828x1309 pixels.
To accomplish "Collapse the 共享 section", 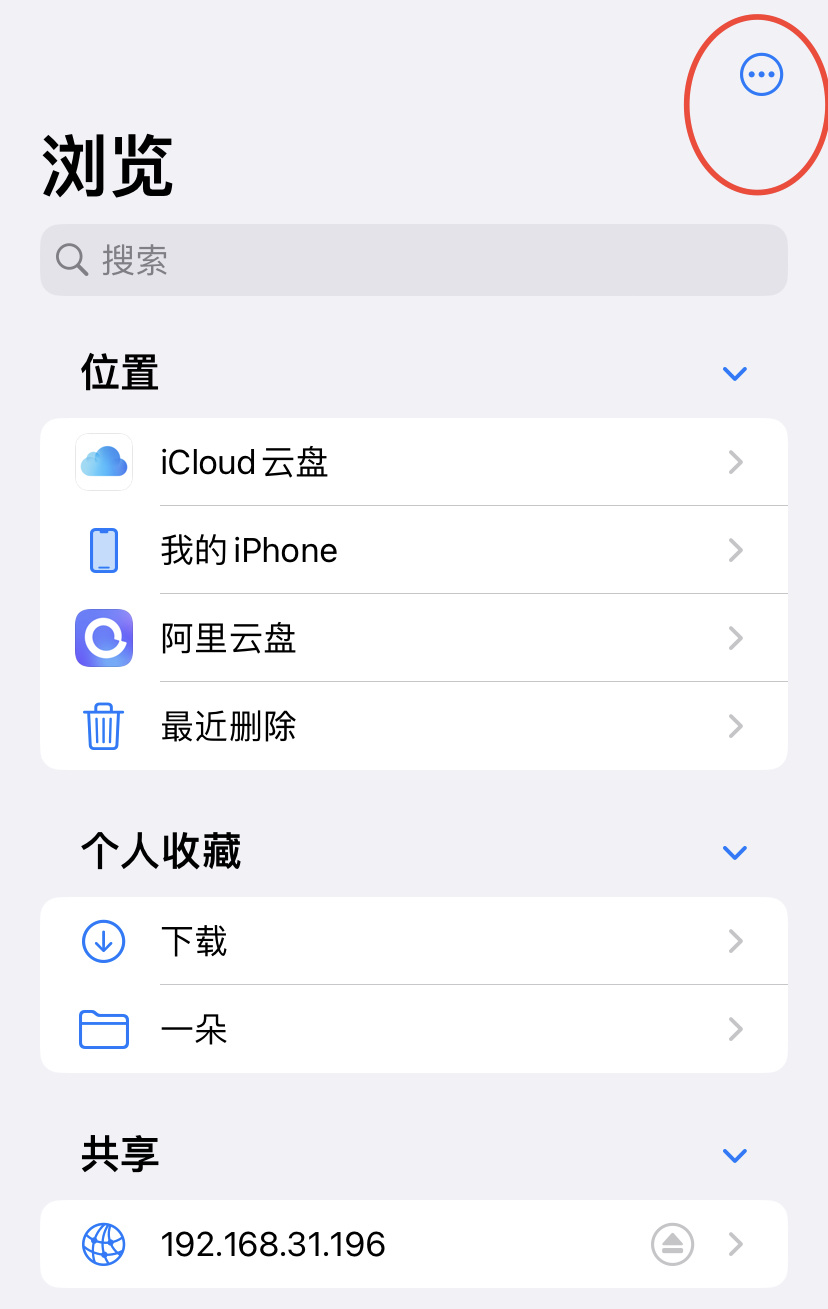I will (735, 1156).
